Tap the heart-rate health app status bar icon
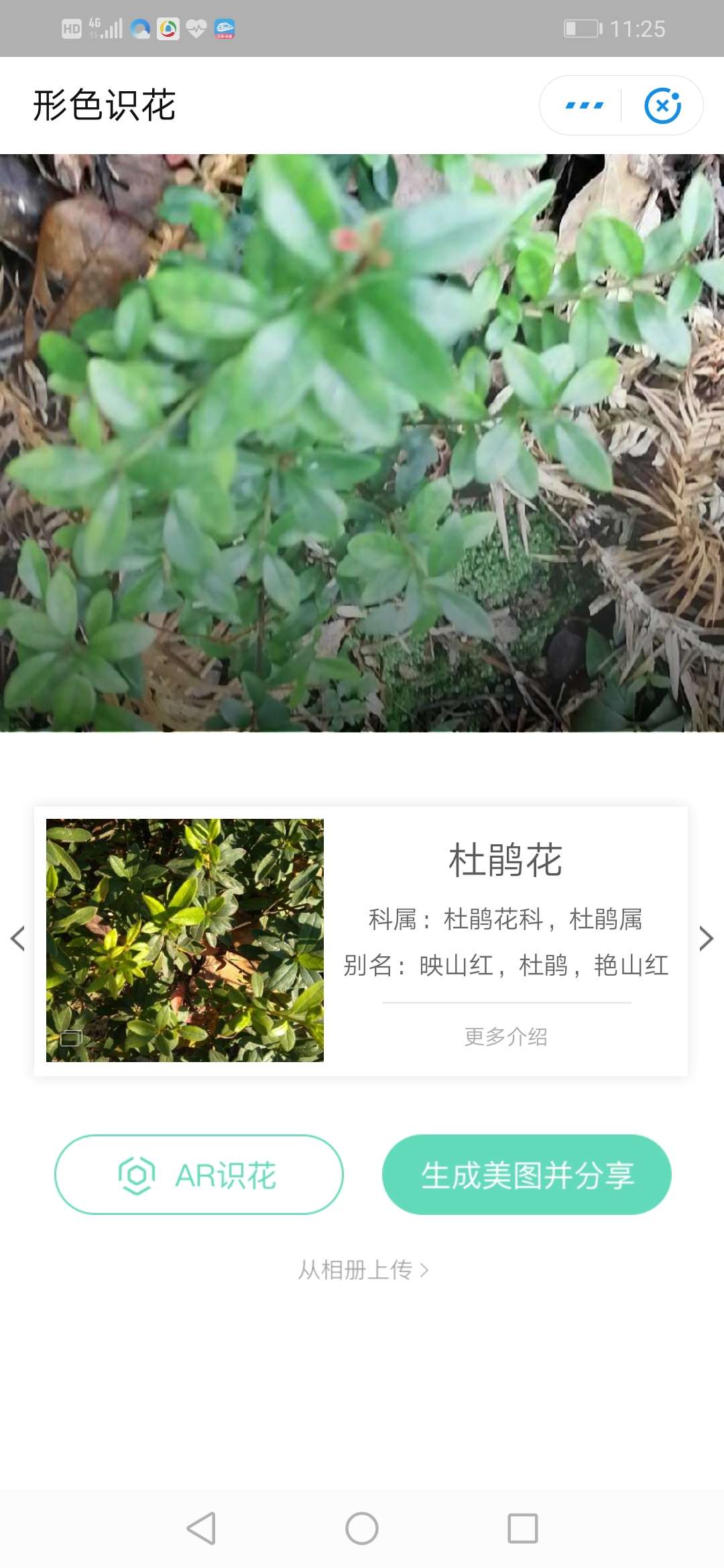The width and height of the screenshot is (724, 1568). (x=196, y=28)
